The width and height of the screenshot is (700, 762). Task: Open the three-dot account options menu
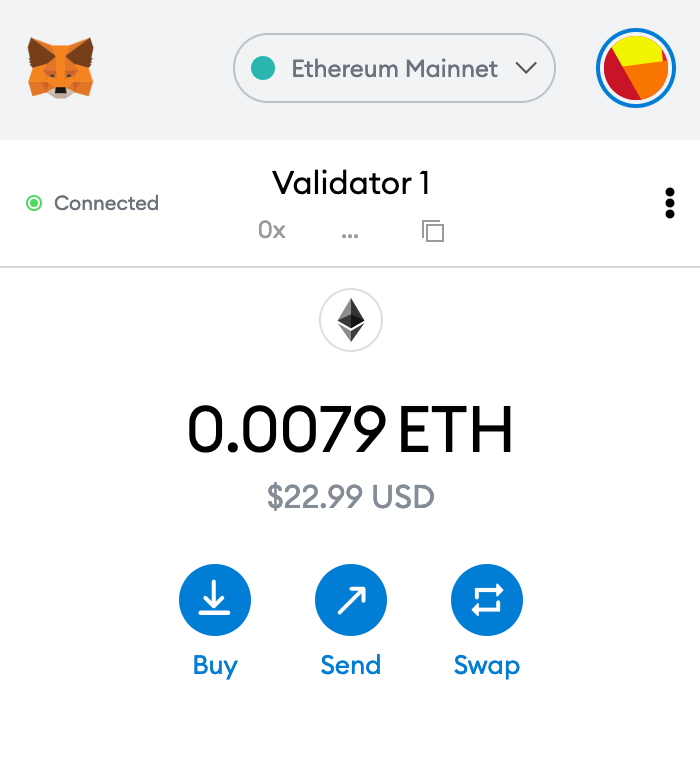[x=669, y=203]
